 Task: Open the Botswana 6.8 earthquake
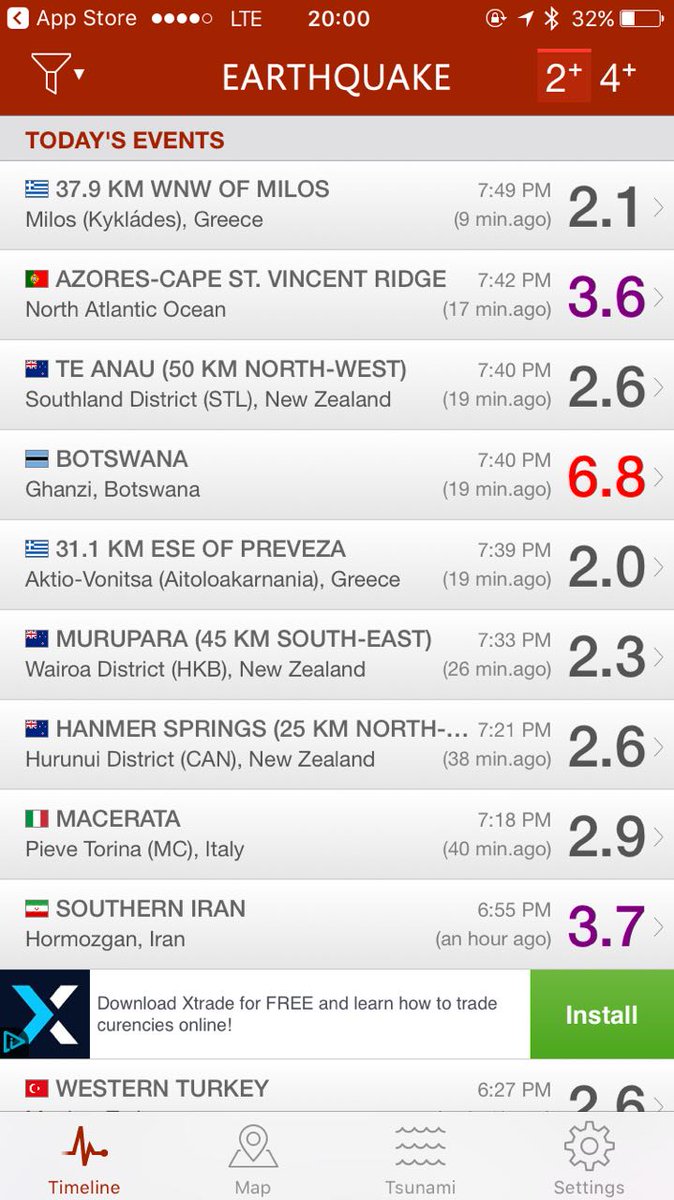pyautogui.click(x=337, y=475)
